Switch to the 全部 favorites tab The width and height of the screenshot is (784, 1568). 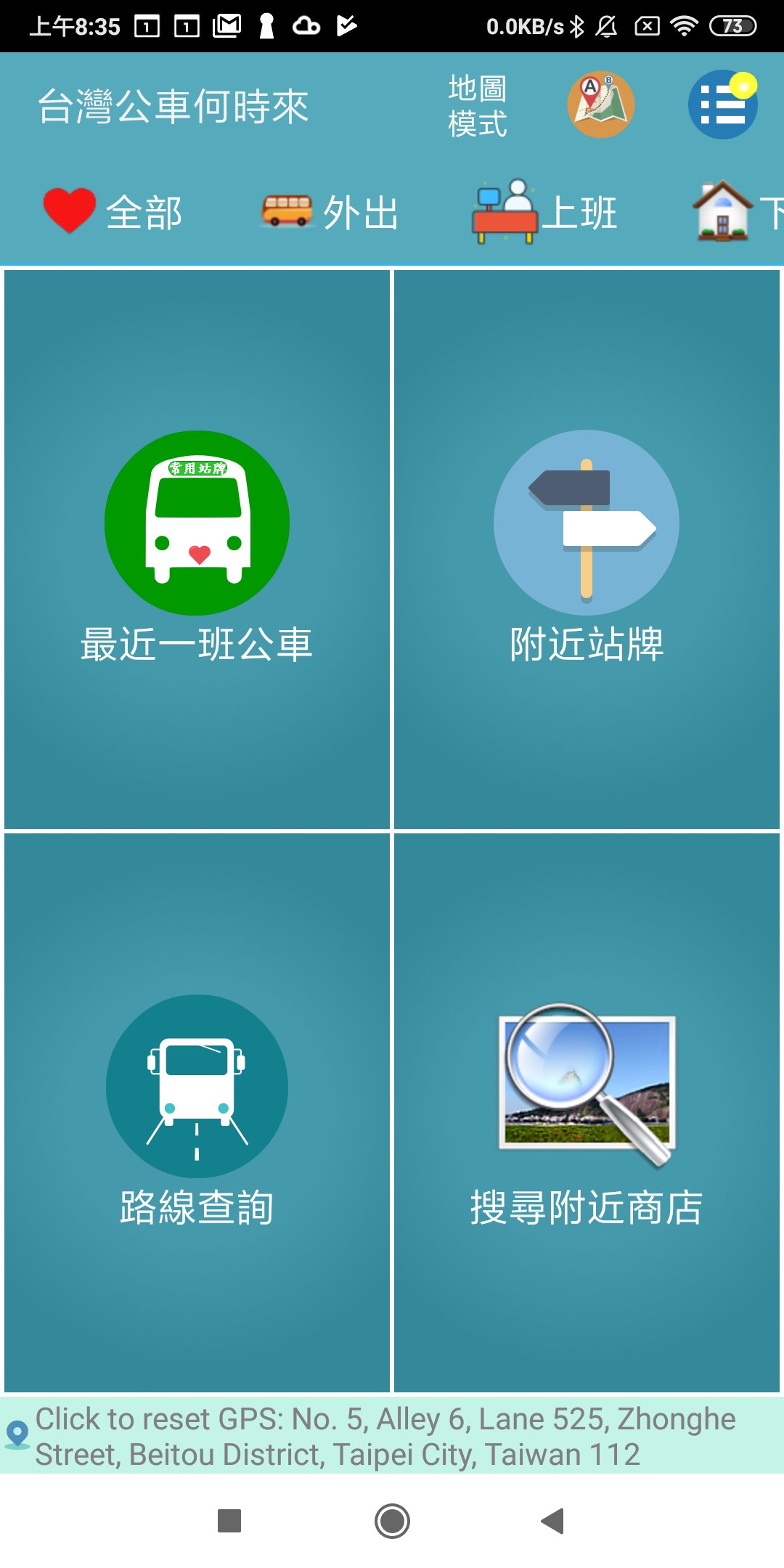coord(114,212)
